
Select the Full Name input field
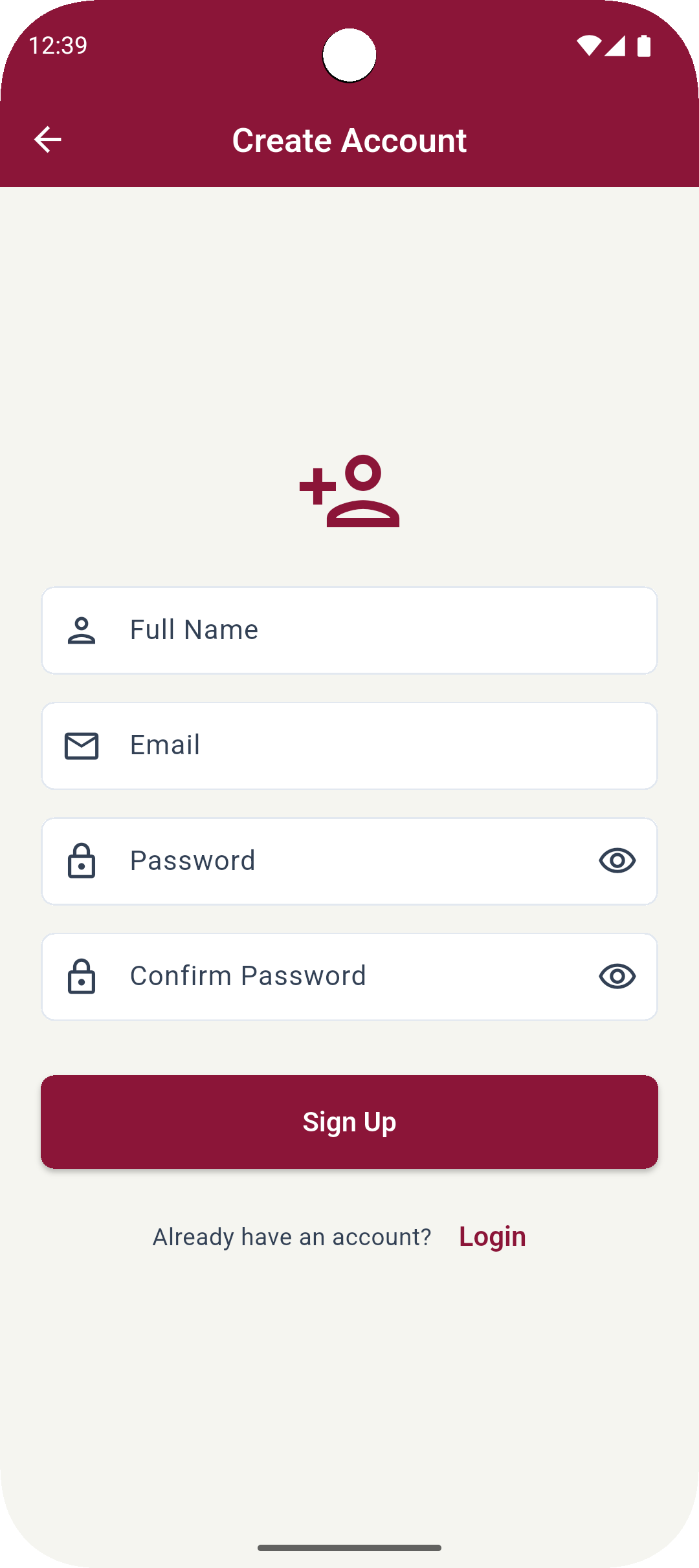click(349, 629)
